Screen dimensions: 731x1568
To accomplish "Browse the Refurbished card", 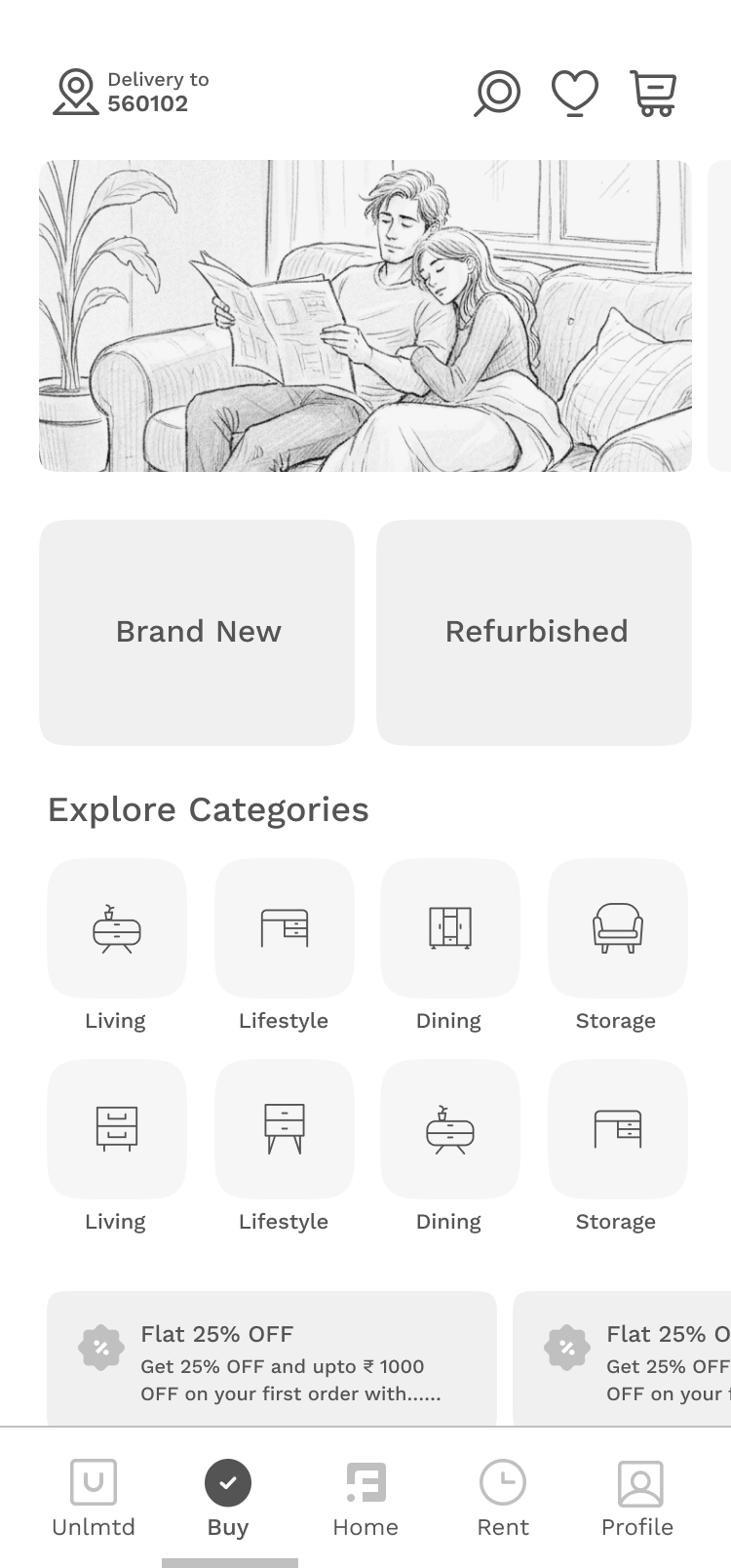I will [x=534, y=632].
